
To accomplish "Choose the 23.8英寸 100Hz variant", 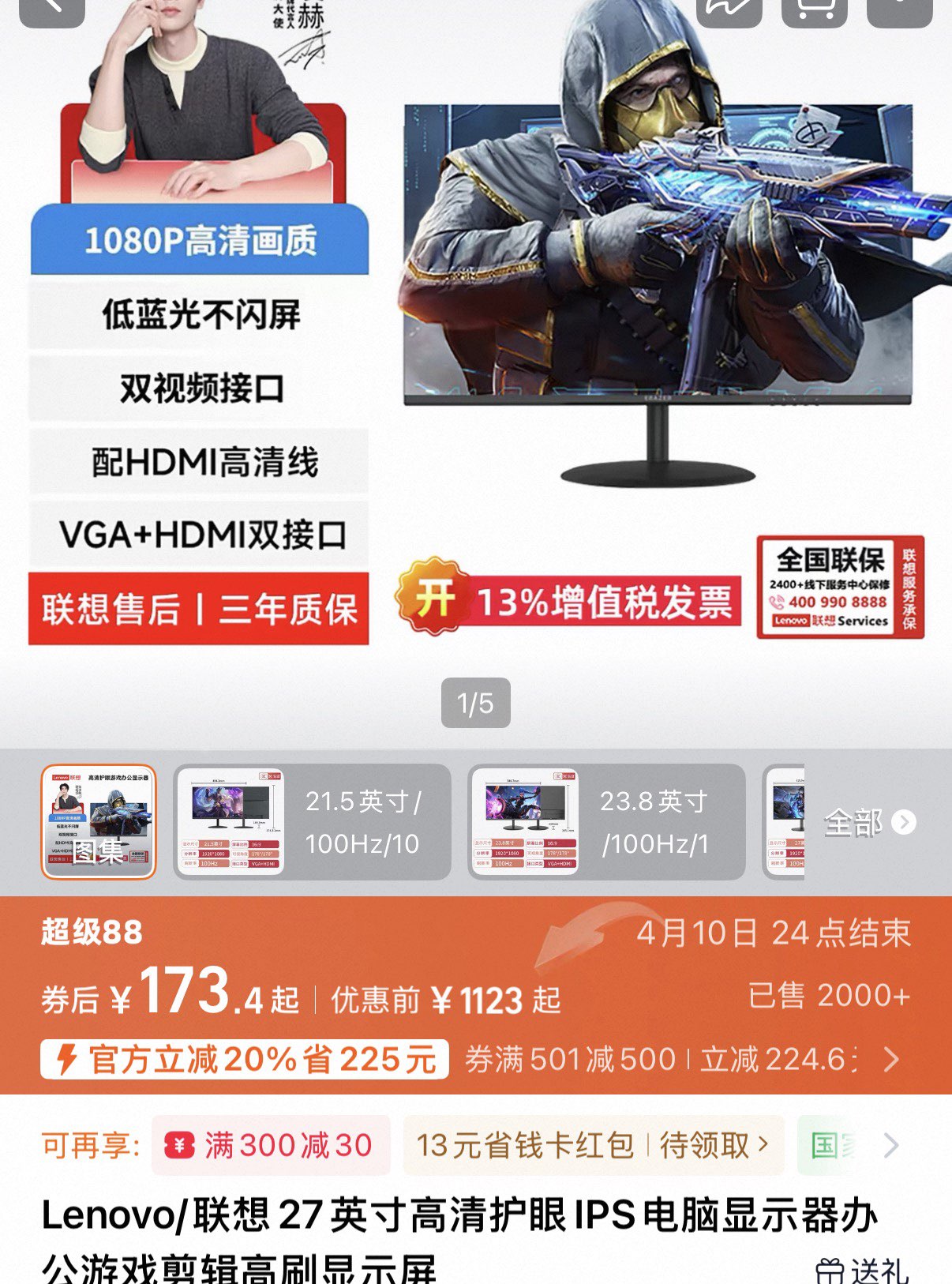I will click(x=606, y=822).
